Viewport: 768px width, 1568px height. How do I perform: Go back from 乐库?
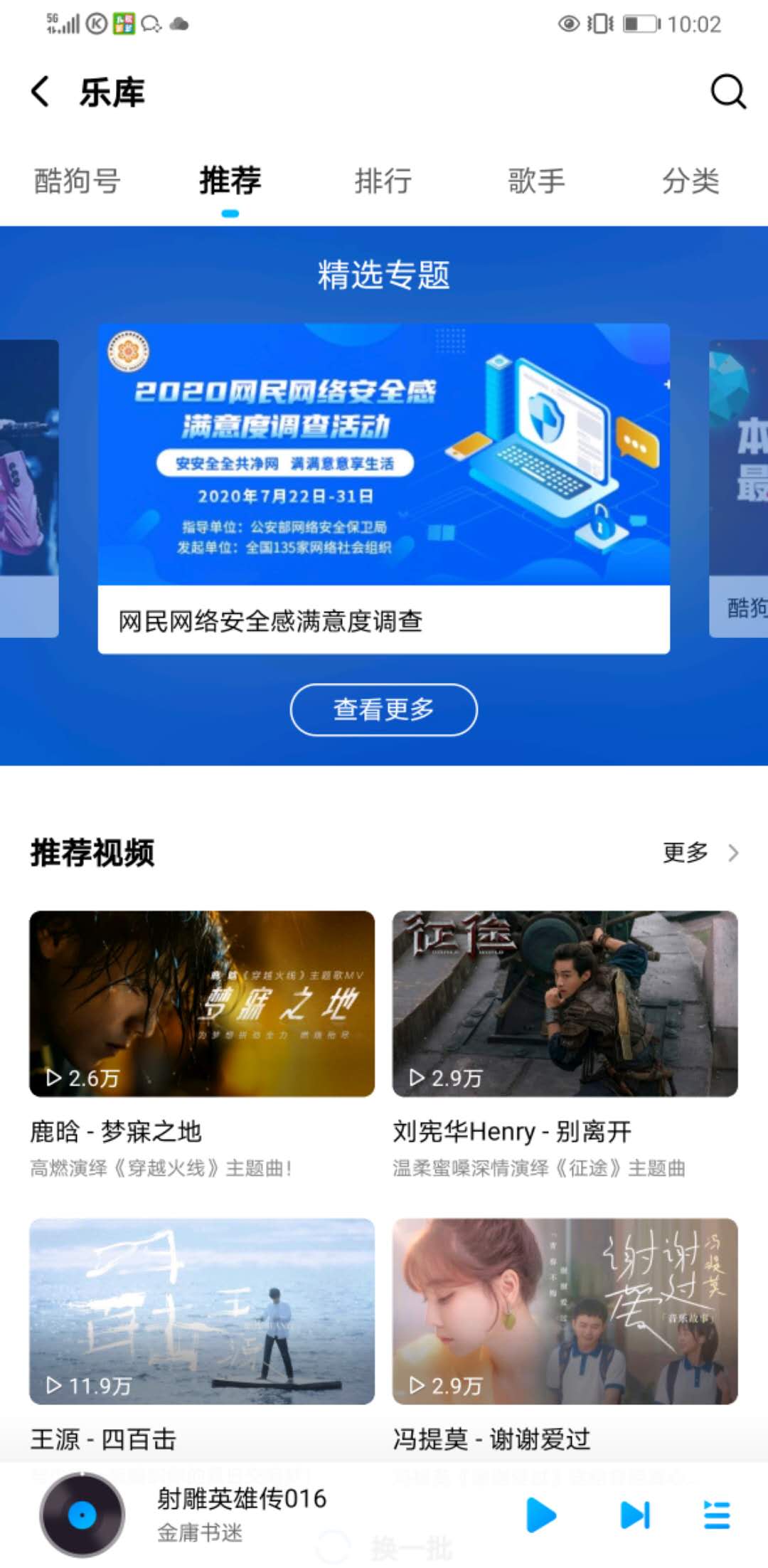(41, 92)
